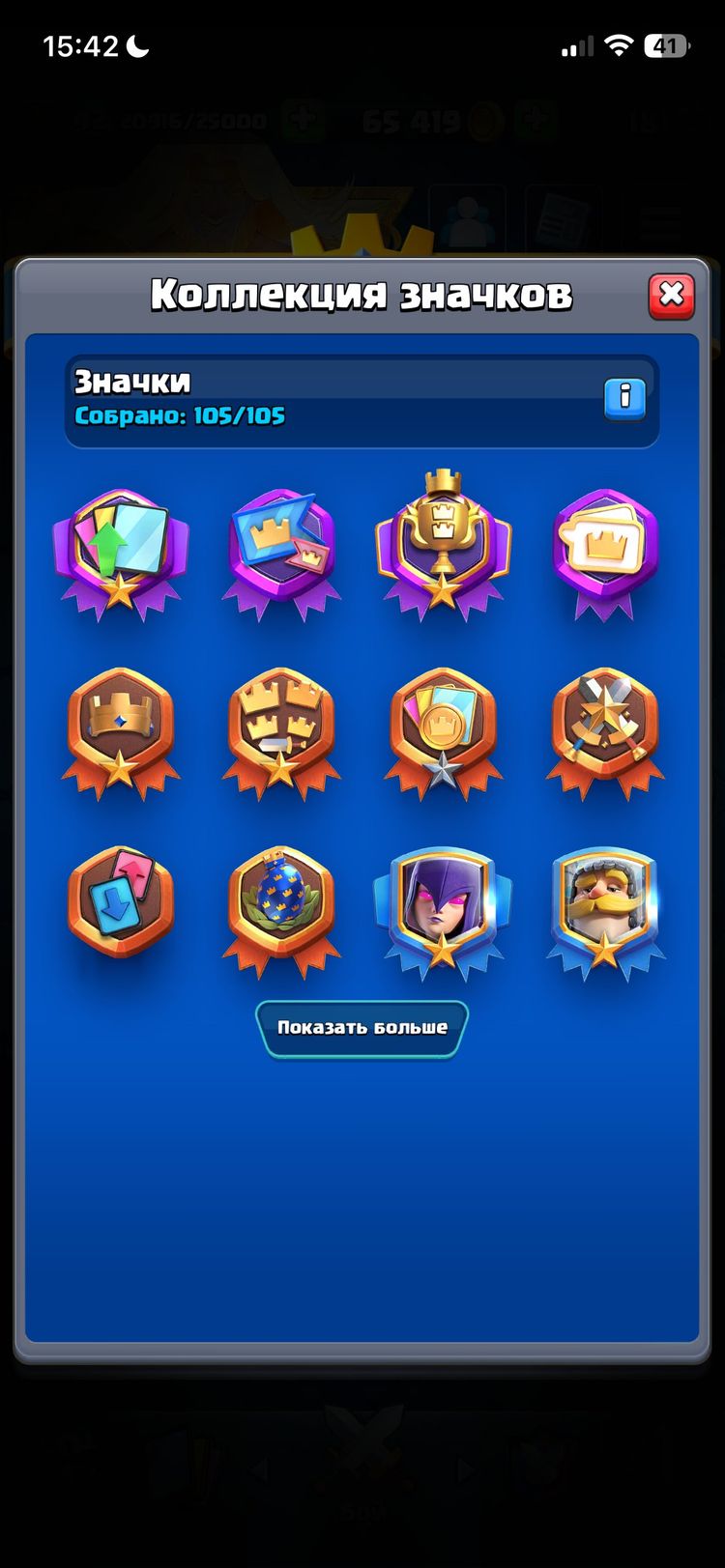Open the purple crown card badge
The width and height of the screenshot is (725, 1568).
(x=604, y=551)
